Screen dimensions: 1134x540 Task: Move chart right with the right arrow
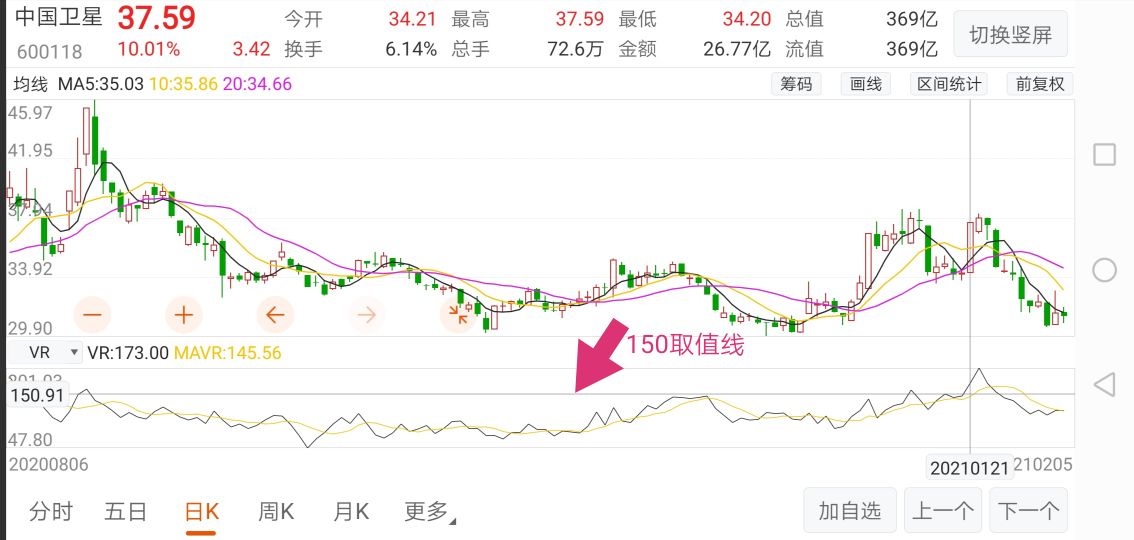tap(367, 314)
